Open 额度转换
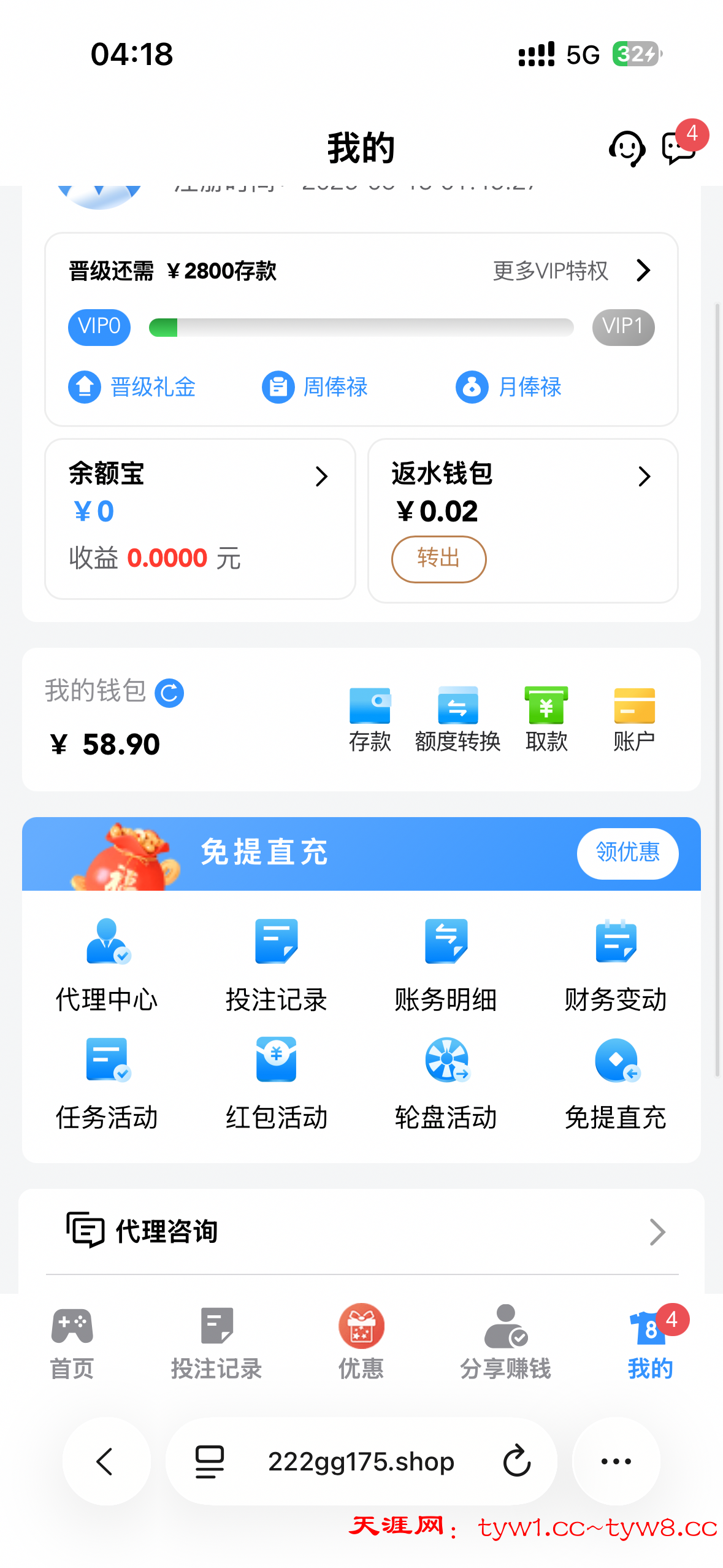Image resolution: width=723 pixels, height=1568 pixels. (x=457, y=719)
